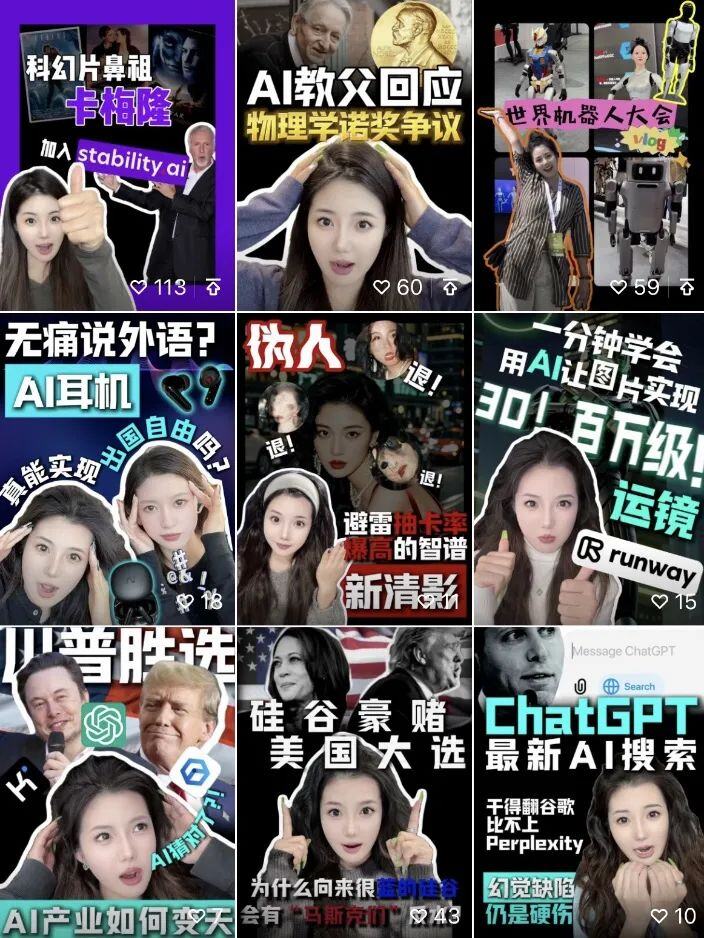
Task: Open the 川普胜选 AI产业 video
Action: pyautogui.click(x=116, y=782)
